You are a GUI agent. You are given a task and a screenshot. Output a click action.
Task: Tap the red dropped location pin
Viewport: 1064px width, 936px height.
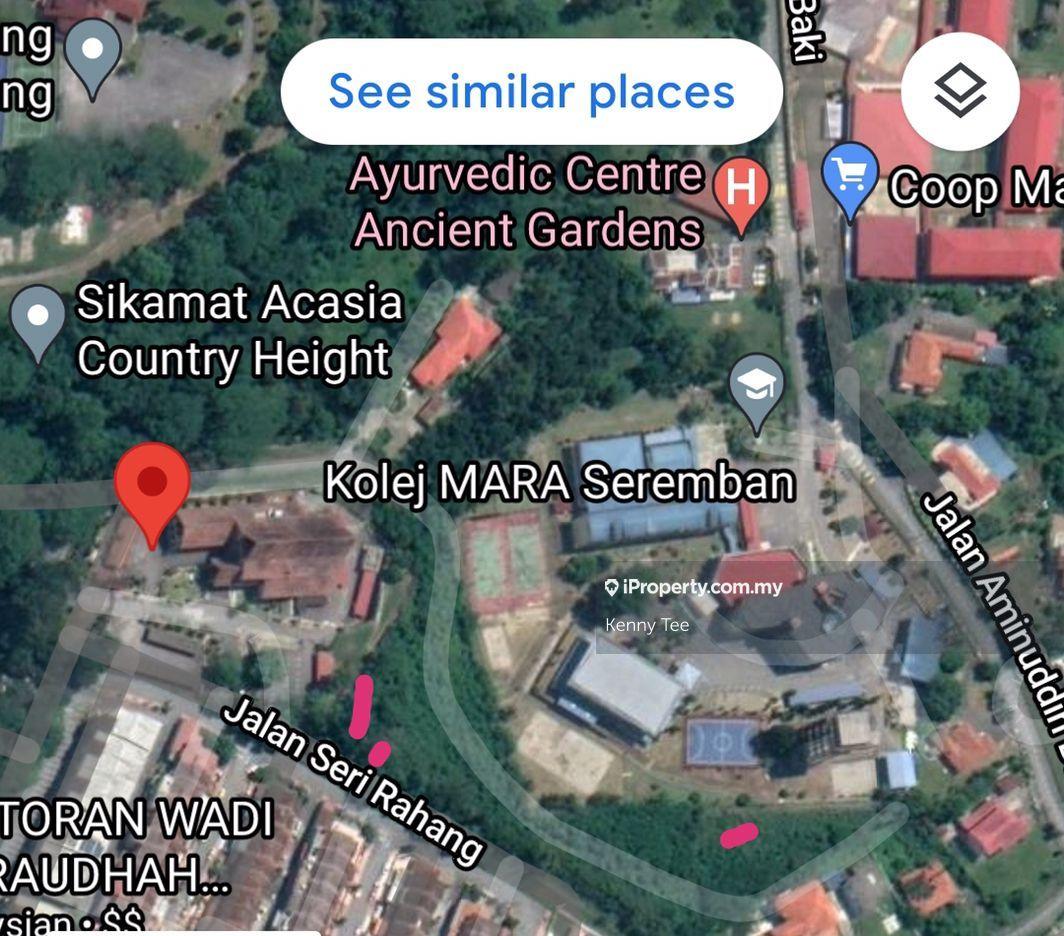[152, 489]
